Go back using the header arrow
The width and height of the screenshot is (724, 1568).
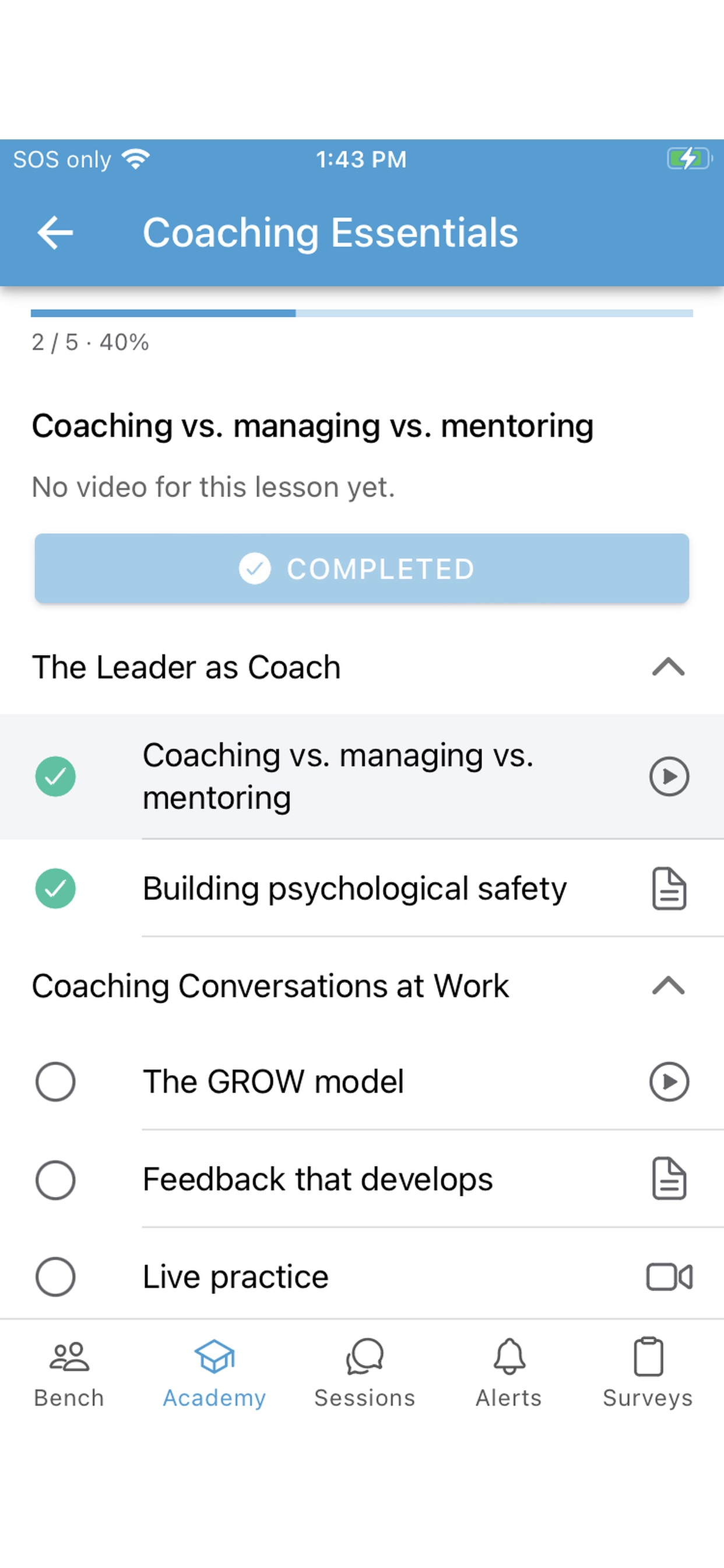click(55, 233)
